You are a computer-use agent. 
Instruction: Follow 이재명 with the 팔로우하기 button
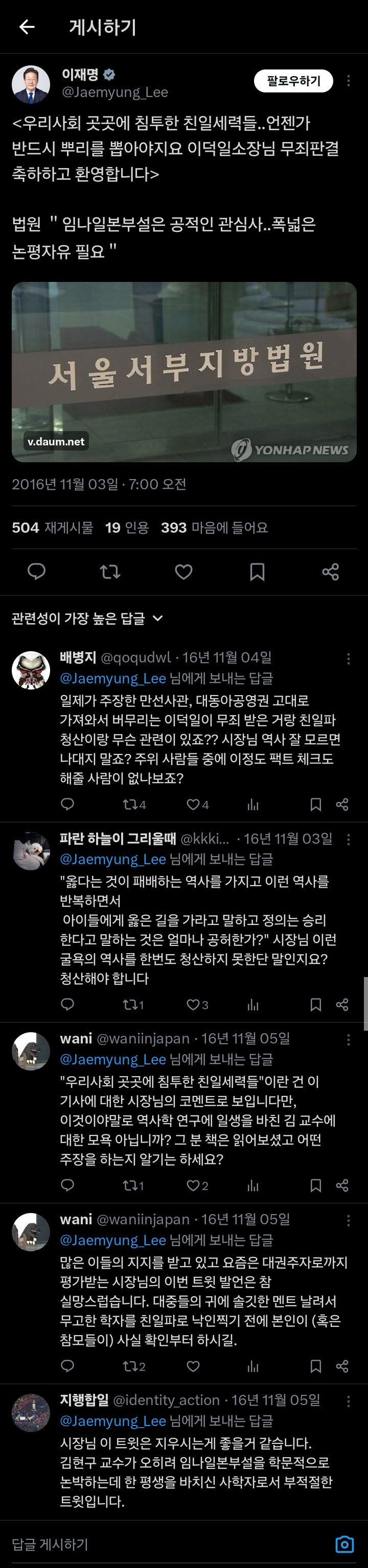pyautogui.click(x=293, y=81)
